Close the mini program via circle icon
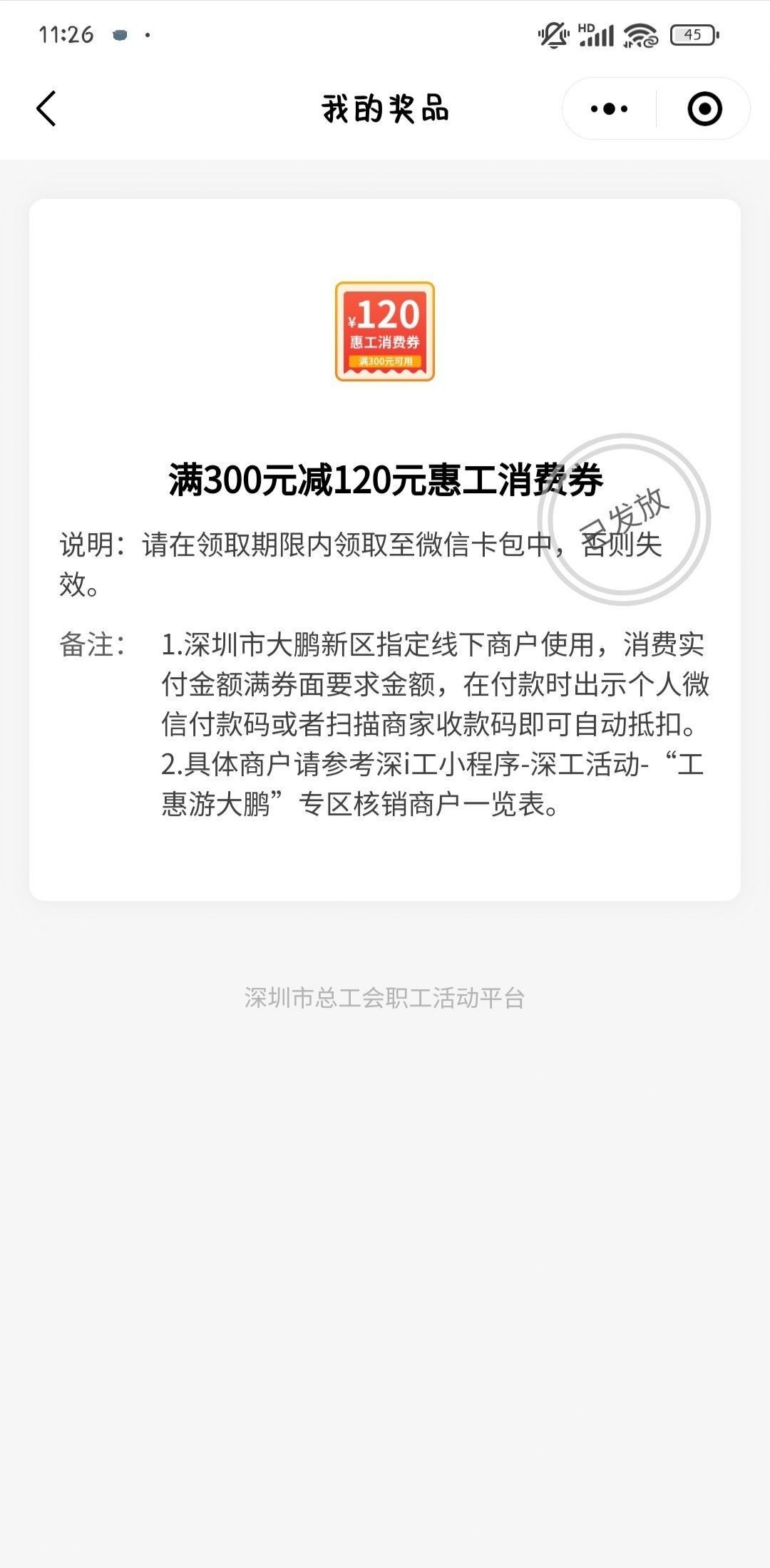 click(704, 109)
